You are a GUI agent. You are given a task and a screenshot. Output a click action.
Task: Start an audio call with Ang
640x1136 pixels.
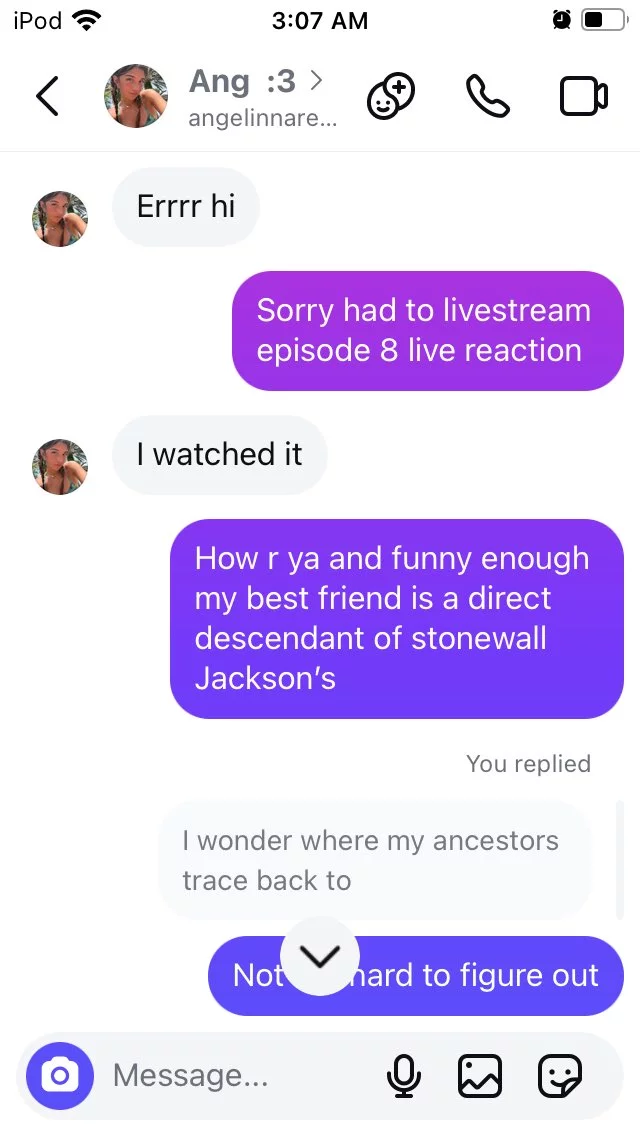coord(488,96)
